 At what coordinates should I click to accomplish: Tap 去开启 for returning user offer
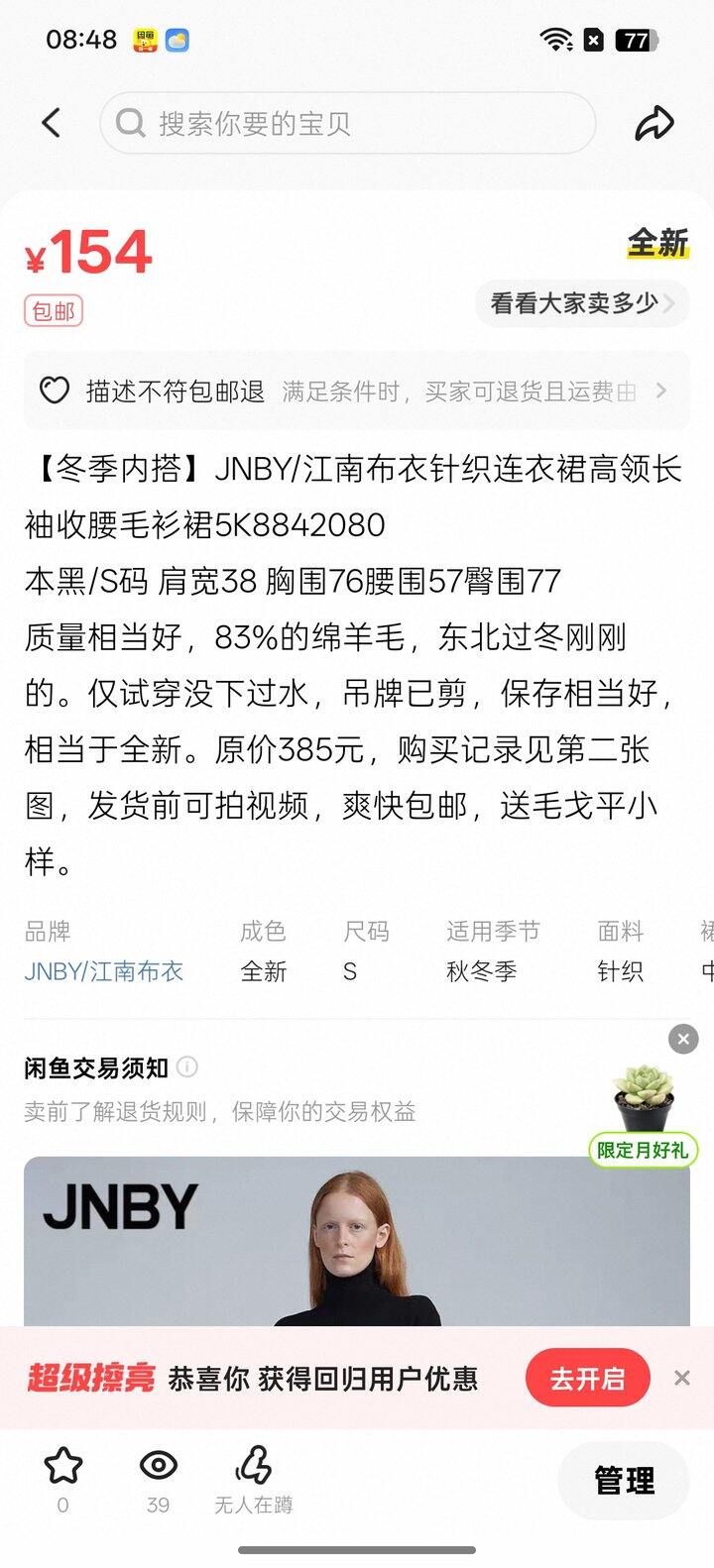(587, 1378)
